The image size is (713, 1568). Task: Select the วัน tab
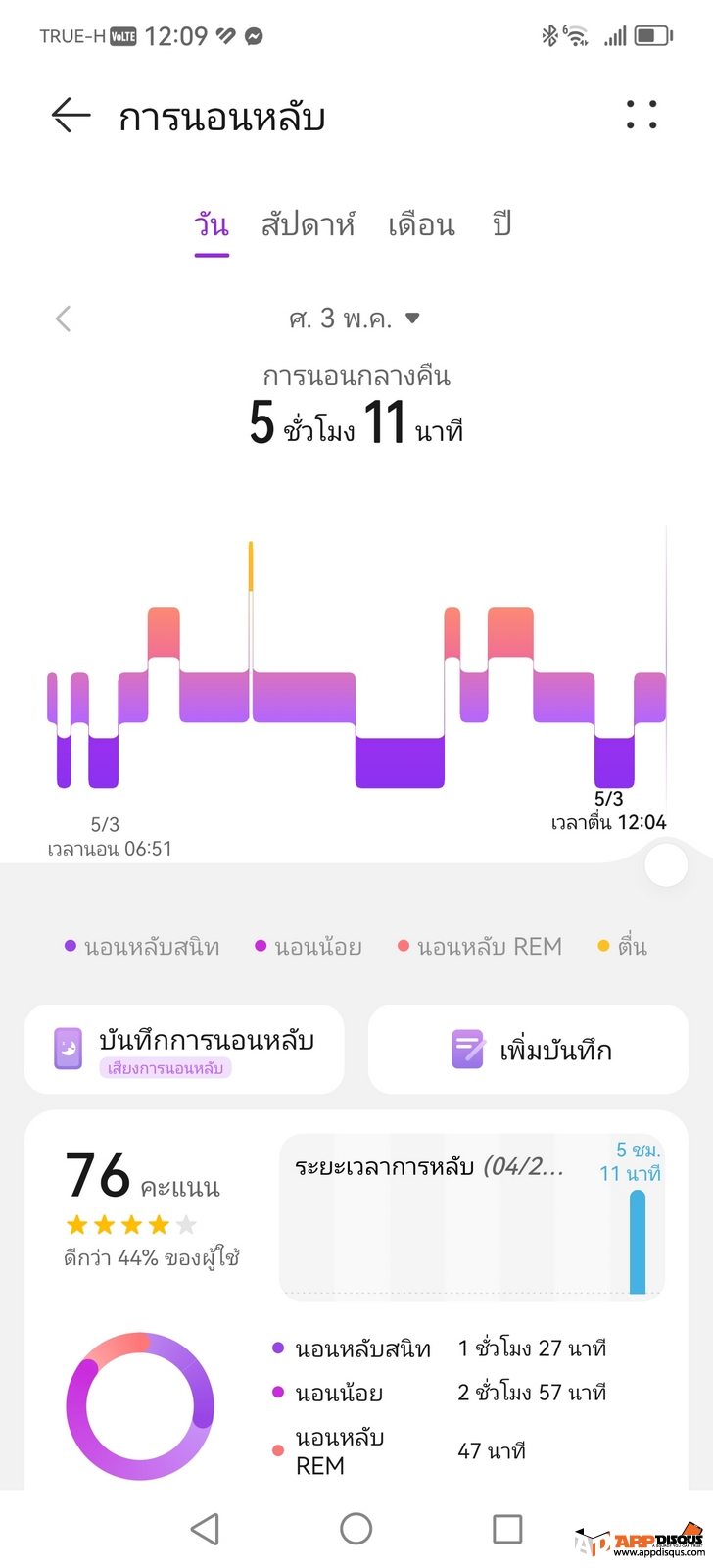coord(212,225)
